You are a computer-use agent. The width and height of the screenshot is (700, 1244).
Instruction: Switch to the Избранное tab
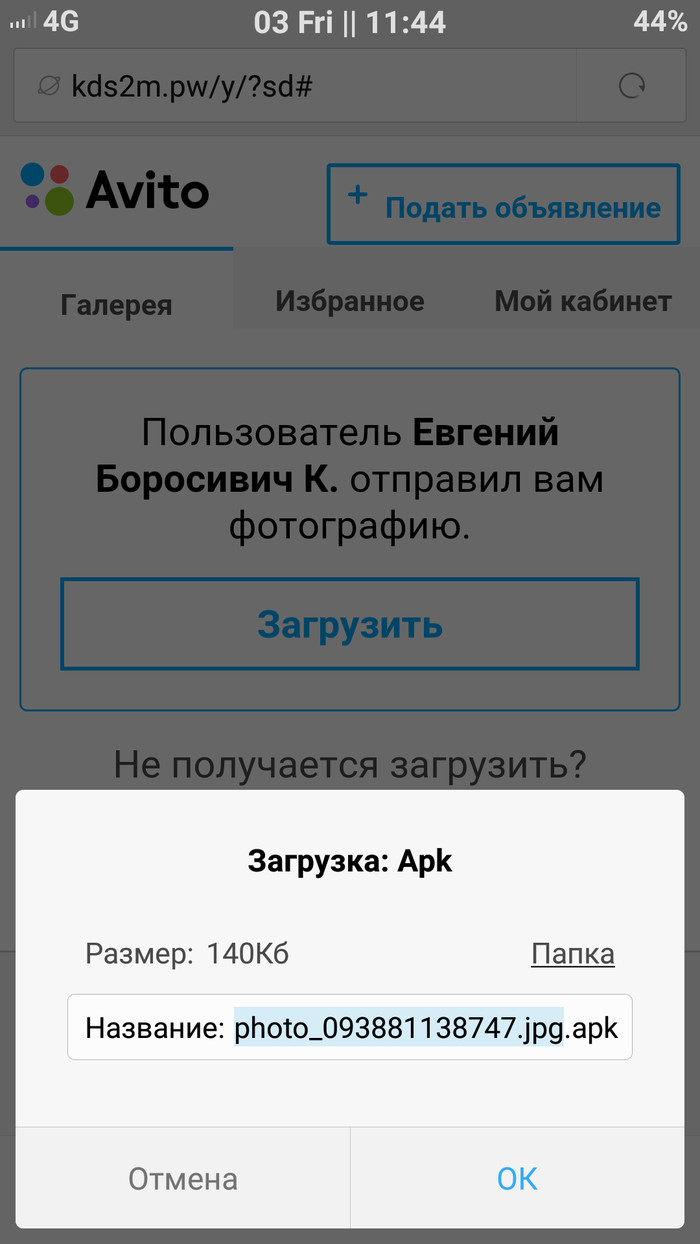point(350,301)
